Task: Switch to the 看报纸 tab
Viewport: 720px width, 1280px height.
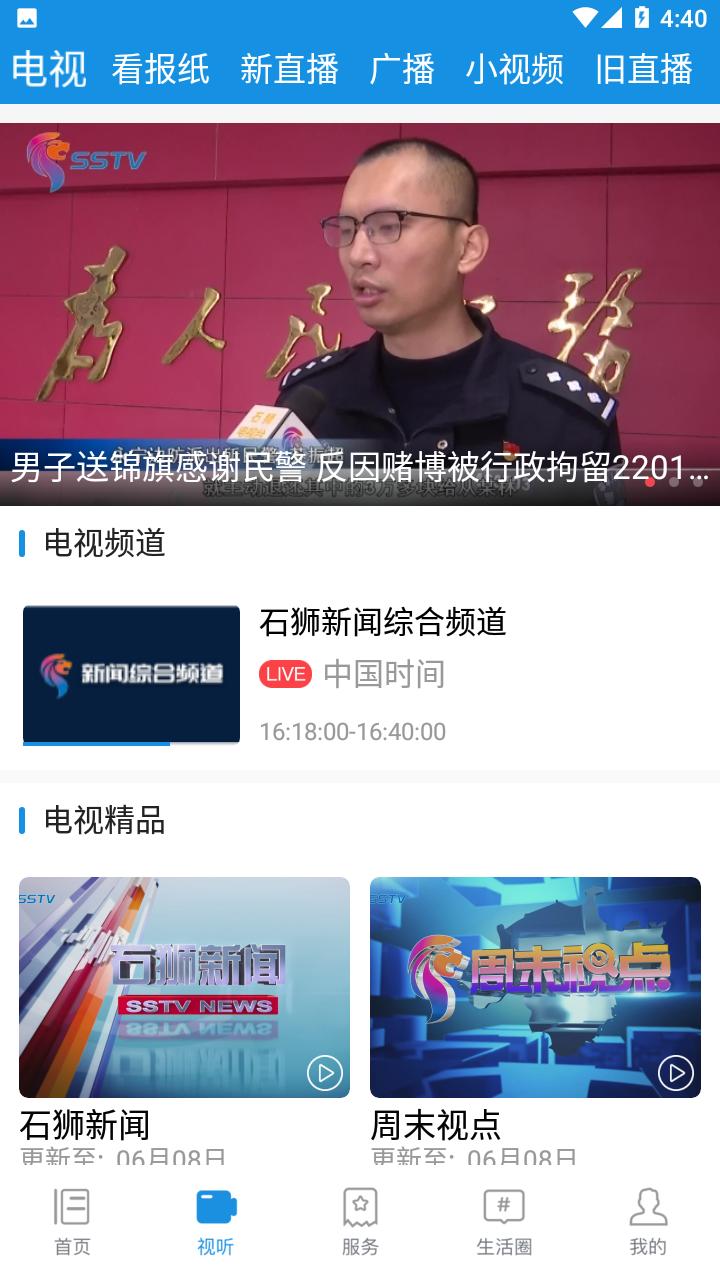Action: click(x=160, y=69)
